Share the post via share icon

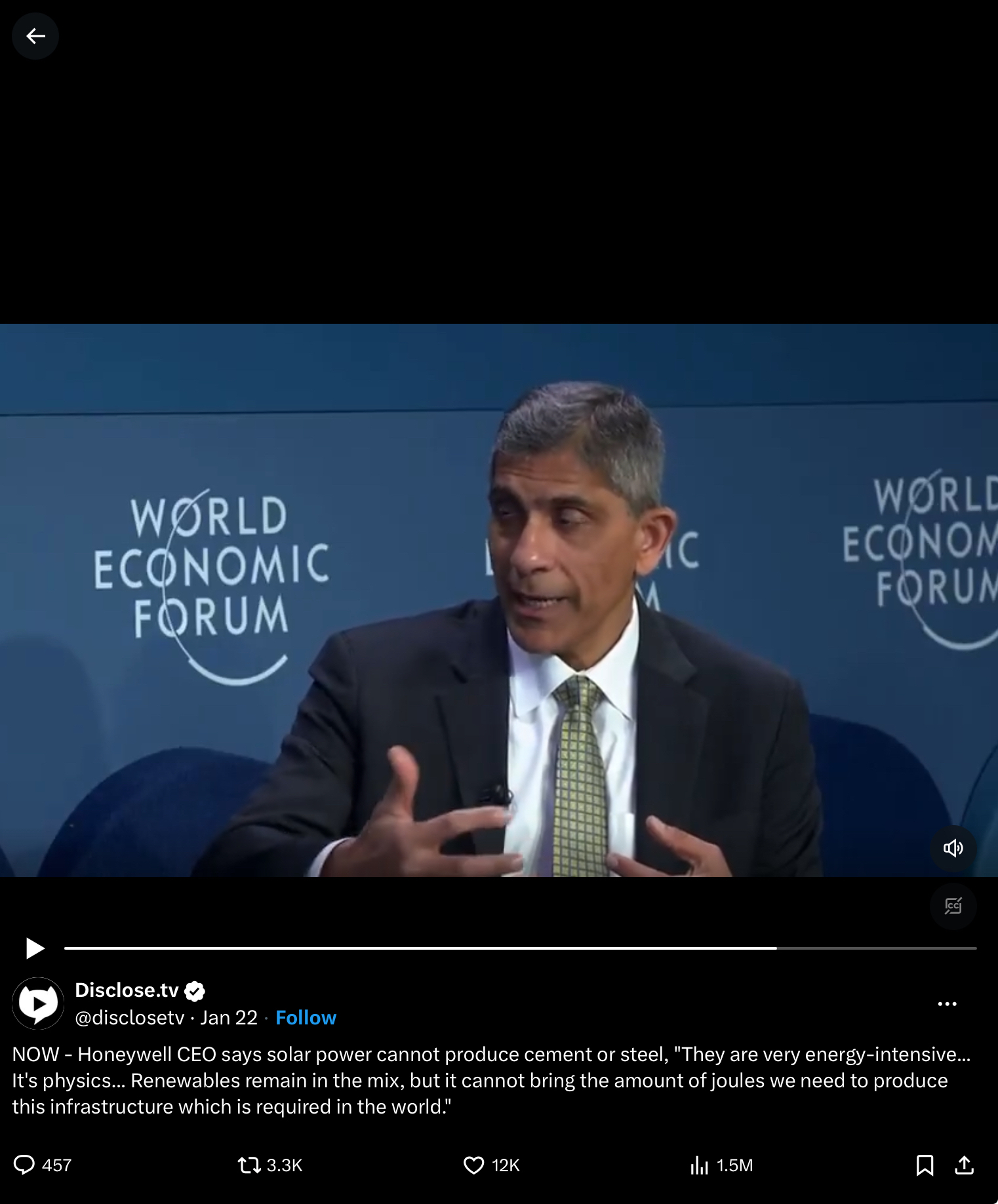click(x=964, y=1165)
